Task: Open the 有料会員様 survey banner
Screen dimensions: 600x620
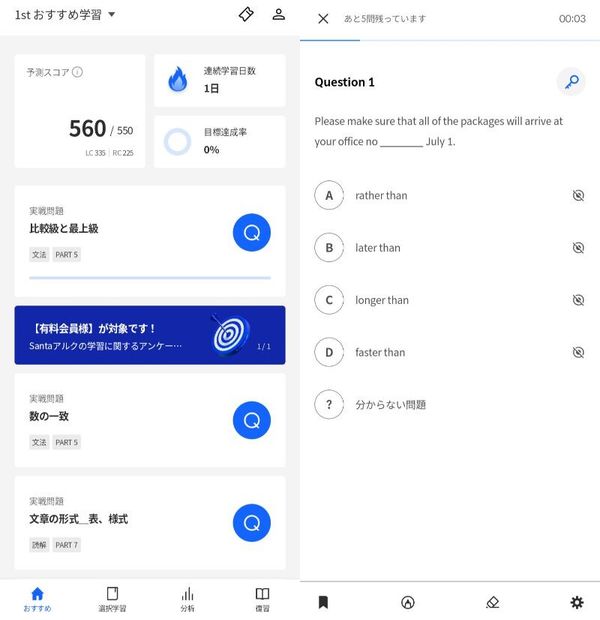Action: [x=150, y=335]
